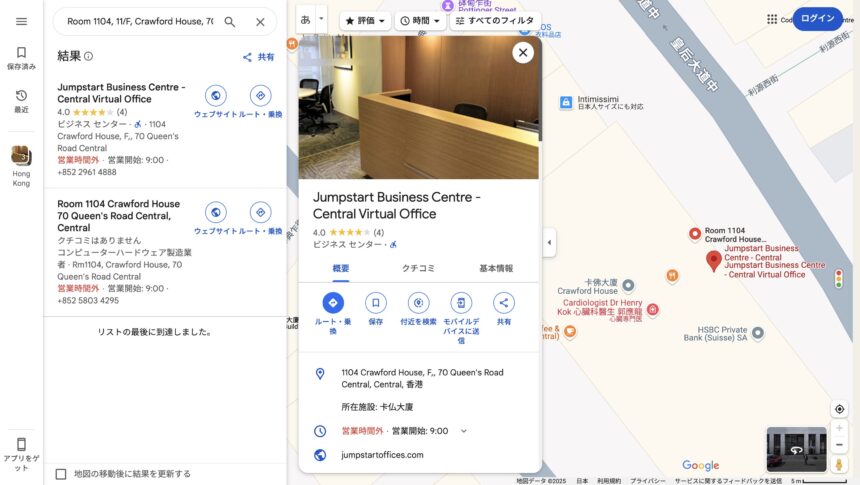Open the 保存済み saved places
The image size is (860, 485).
21,58
